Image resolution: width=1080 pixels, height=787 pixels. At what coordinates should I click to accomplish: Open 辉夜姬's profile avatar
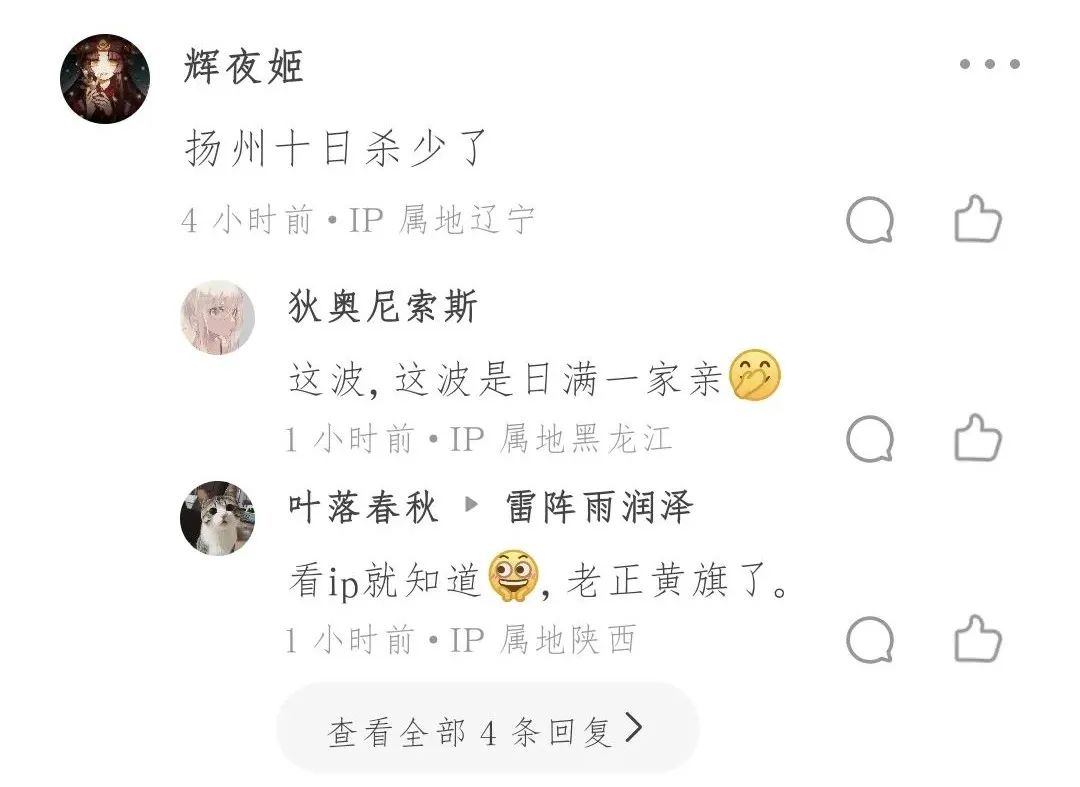click(x=105, y=79)
